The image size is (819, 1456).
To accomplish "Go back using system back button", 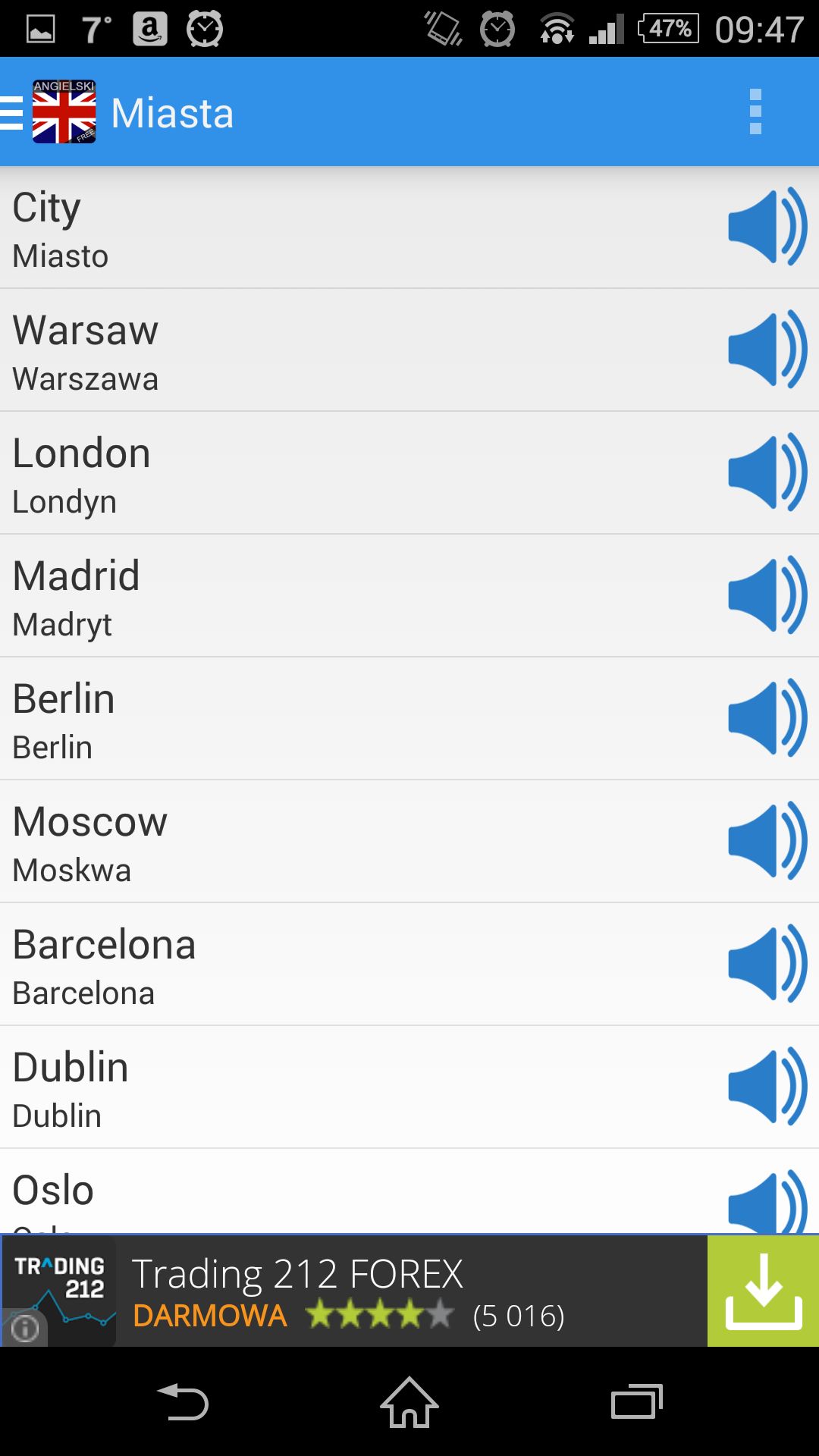I will [183, 1401].
